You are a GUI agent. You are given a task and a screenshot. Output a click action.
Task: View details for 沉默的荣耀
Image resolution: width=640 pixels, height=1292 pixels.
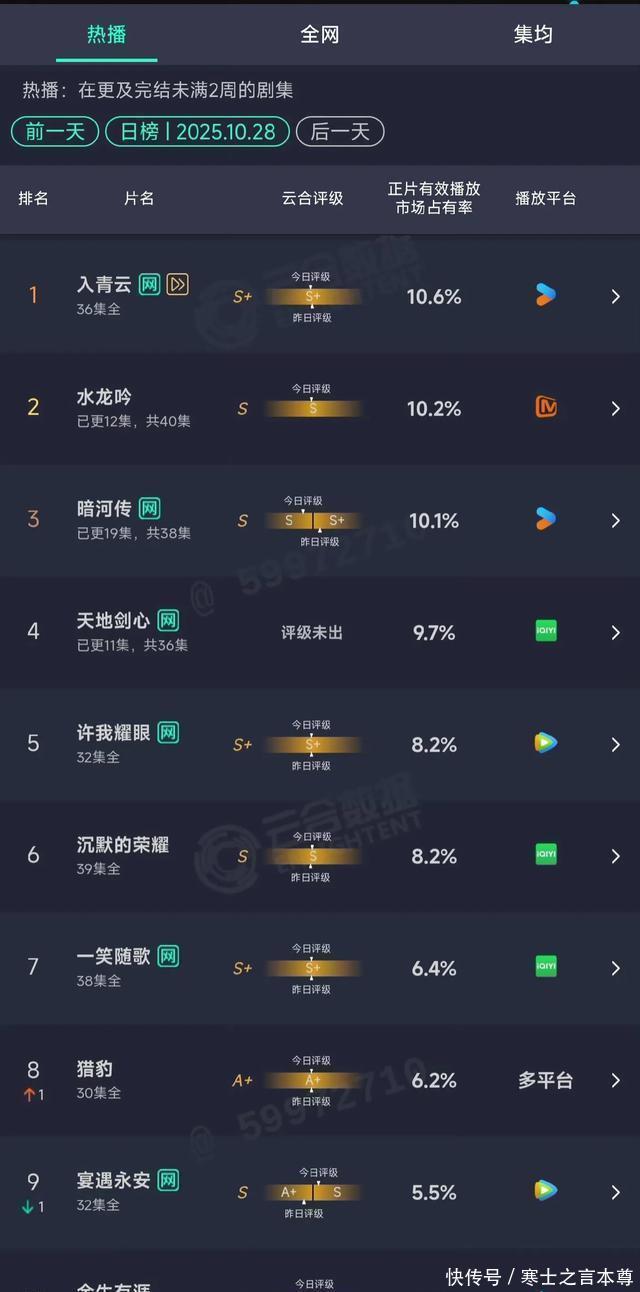click(320, 856)
